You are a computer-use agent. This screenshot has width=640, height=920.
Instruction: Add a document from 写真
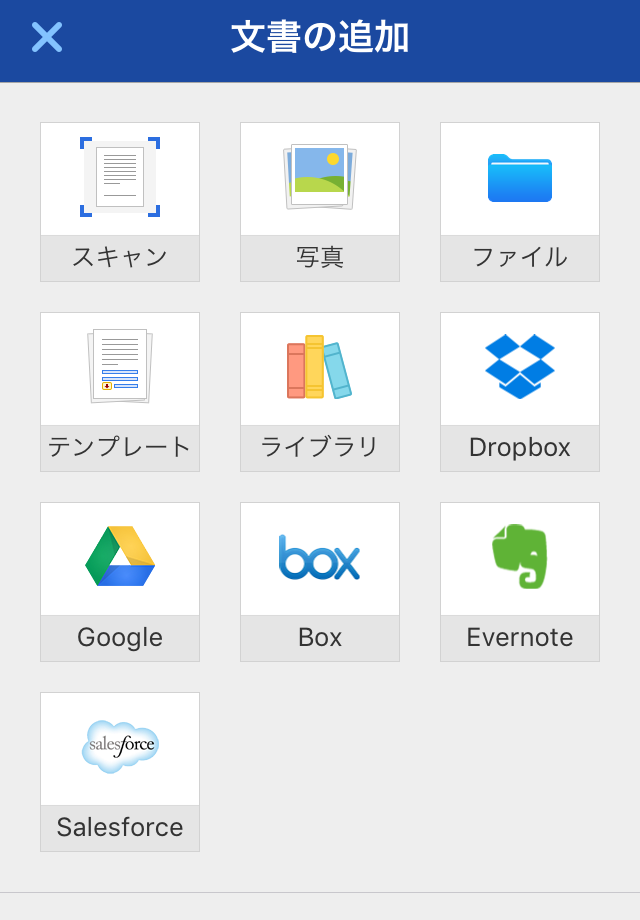pos(320,201)
